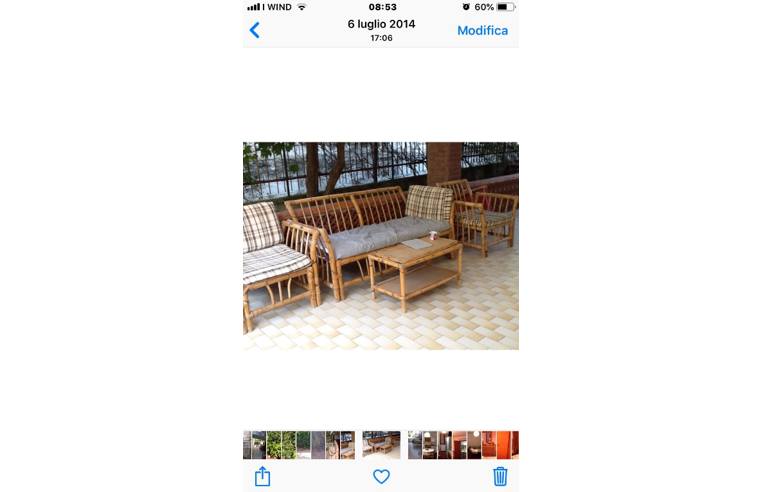Tap Modifica to edit the photo
The height and width of the screenshot is (492, 764).
click(482, 30)
